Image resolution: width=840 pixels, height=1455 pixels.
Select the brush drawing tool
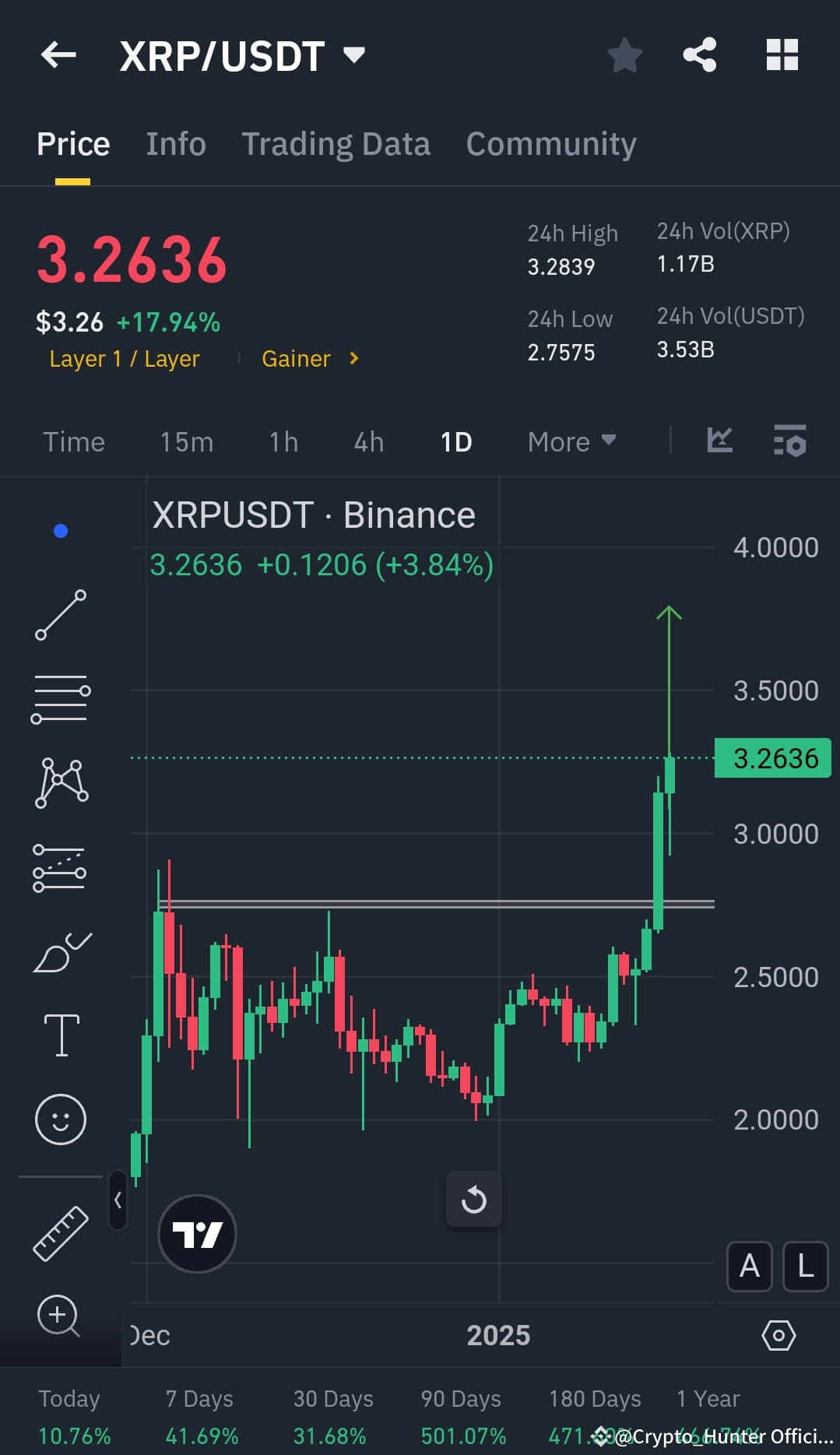60,950
